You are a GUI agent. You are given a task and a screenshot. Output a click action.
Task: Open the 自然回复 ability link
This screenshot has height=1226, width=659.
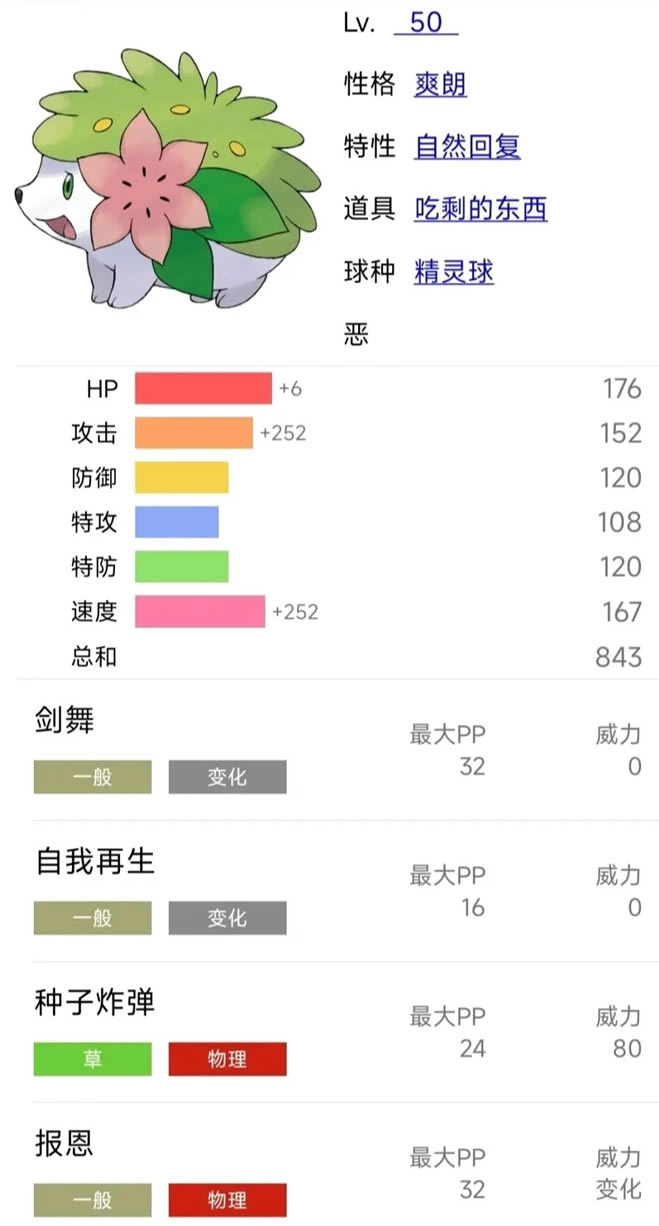click(x=467, y=148)
